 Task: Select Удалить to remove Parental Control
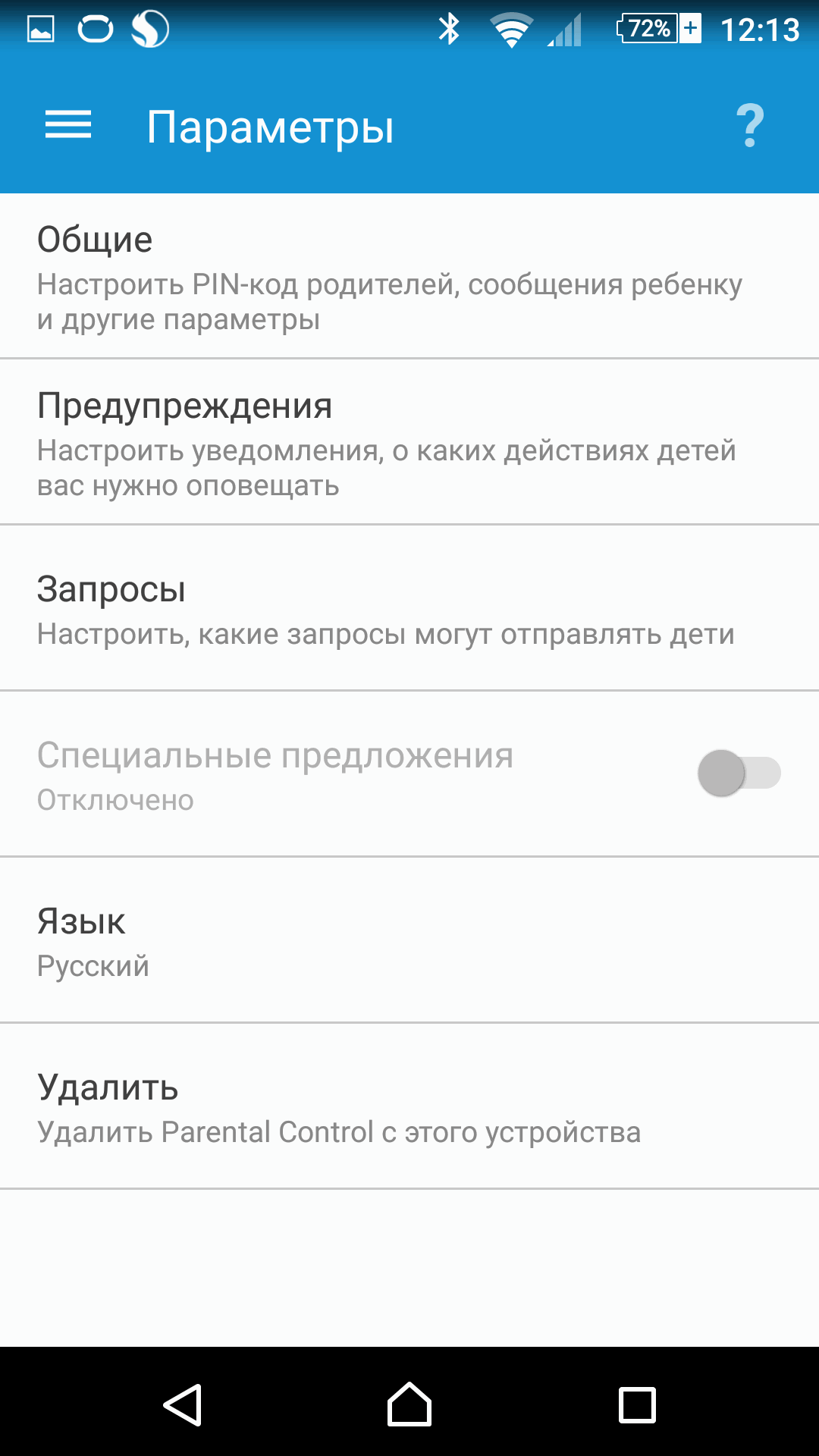pos(409,1107)
